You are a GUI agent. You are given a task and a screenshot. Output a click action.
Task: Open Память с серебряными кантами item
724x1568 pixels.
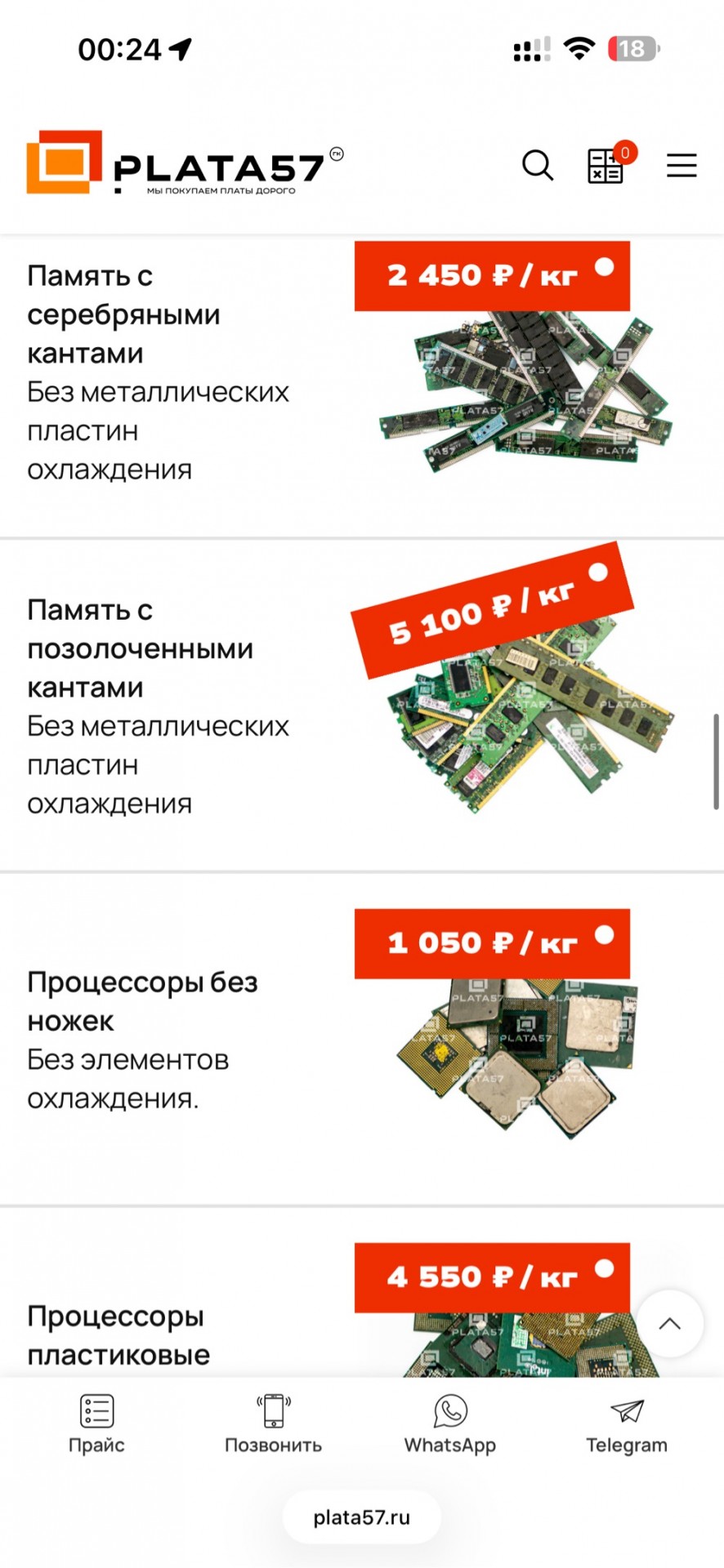pos(123,314)
